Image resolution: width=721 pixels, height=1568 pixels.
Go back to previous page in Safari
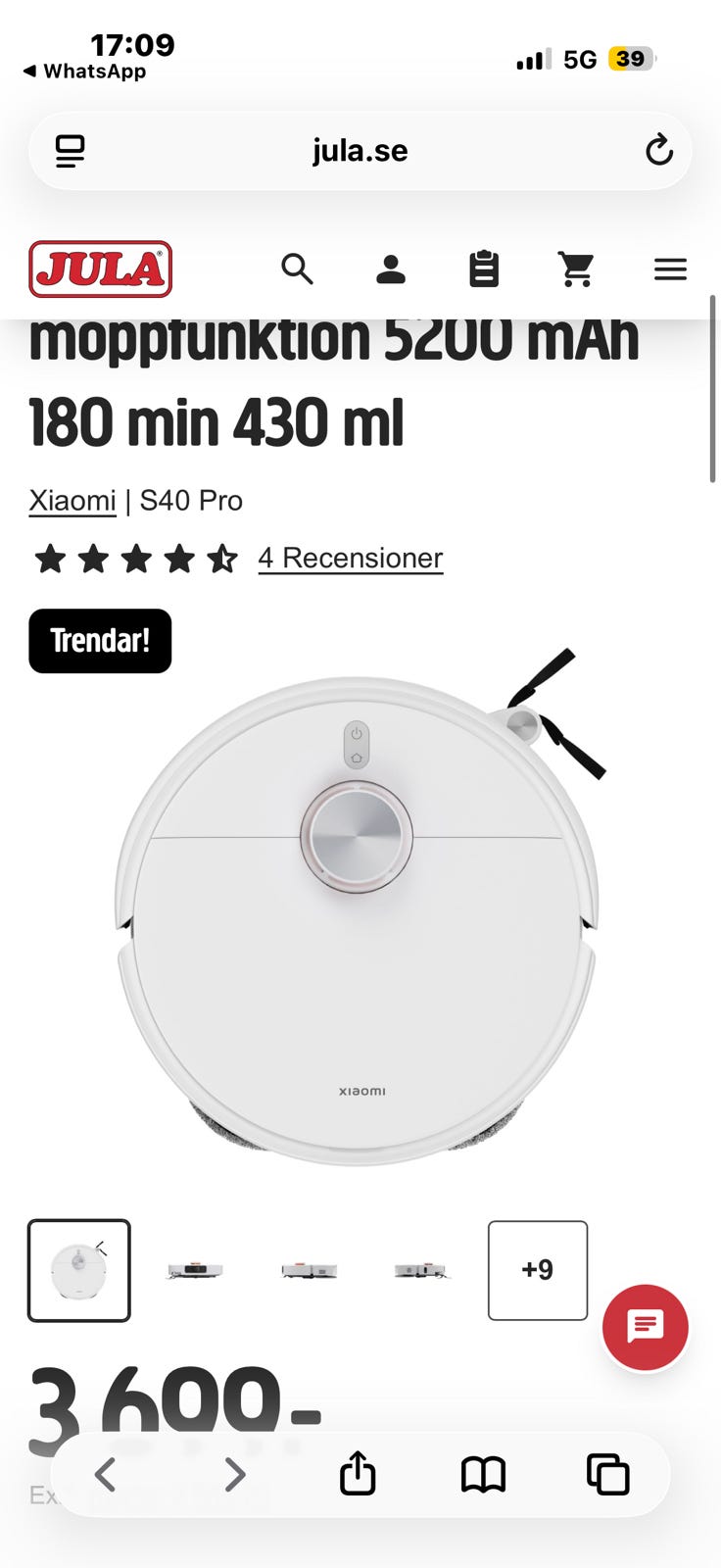(106, 1474)
